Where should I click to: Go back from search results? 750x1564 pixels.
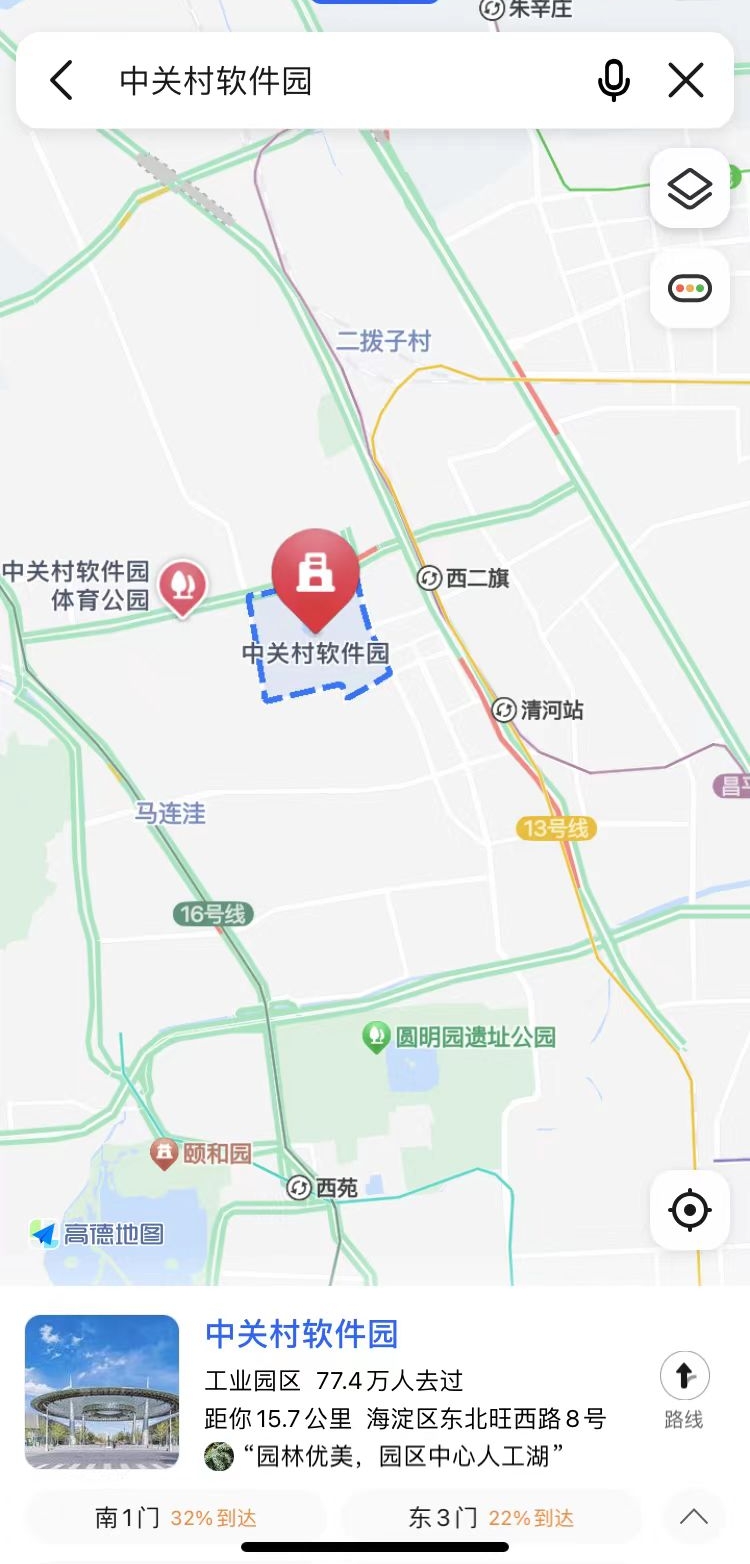pos(62,80)
